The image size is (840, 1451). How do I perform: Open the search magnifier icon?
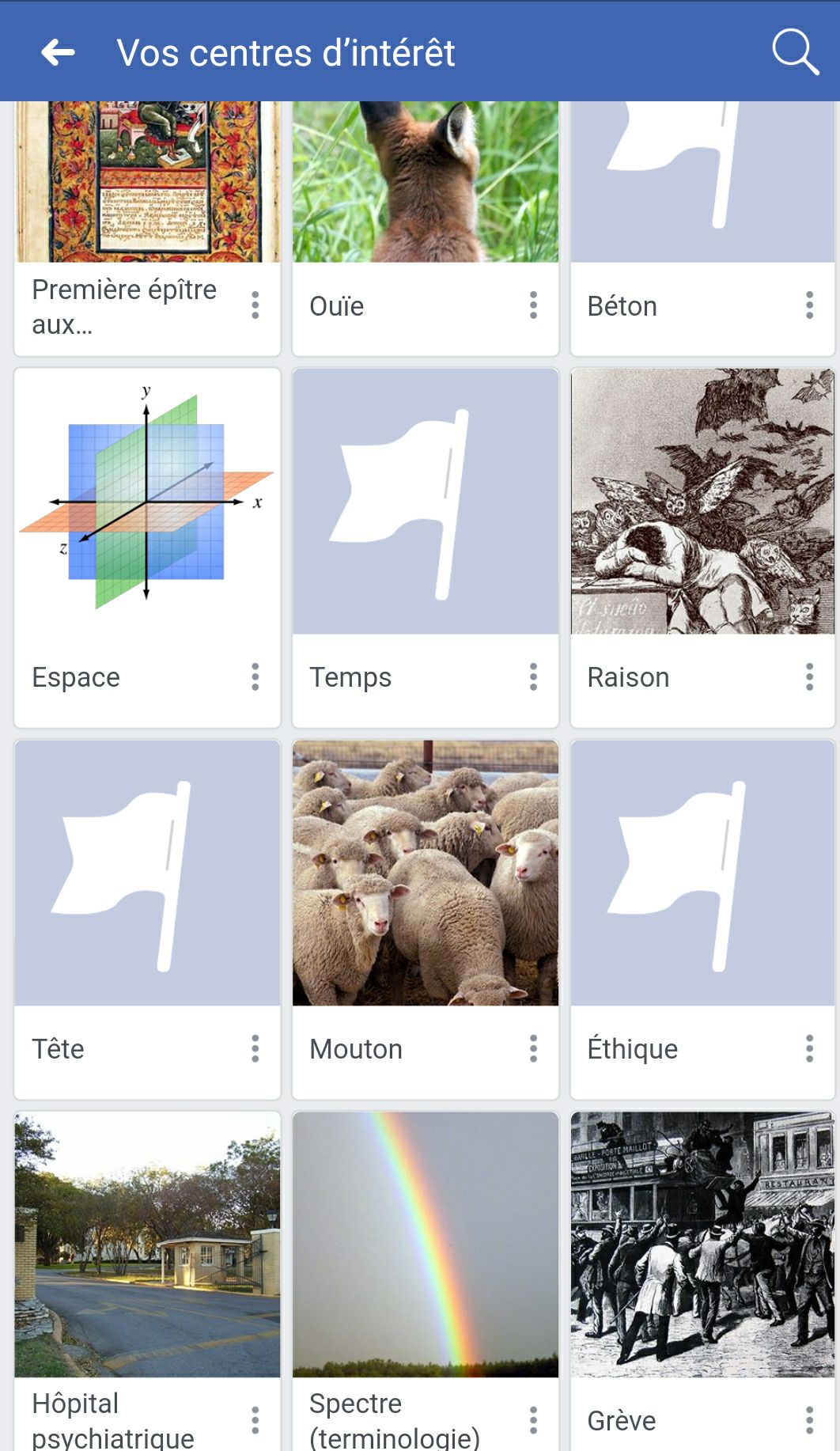(x=794, y=52)
